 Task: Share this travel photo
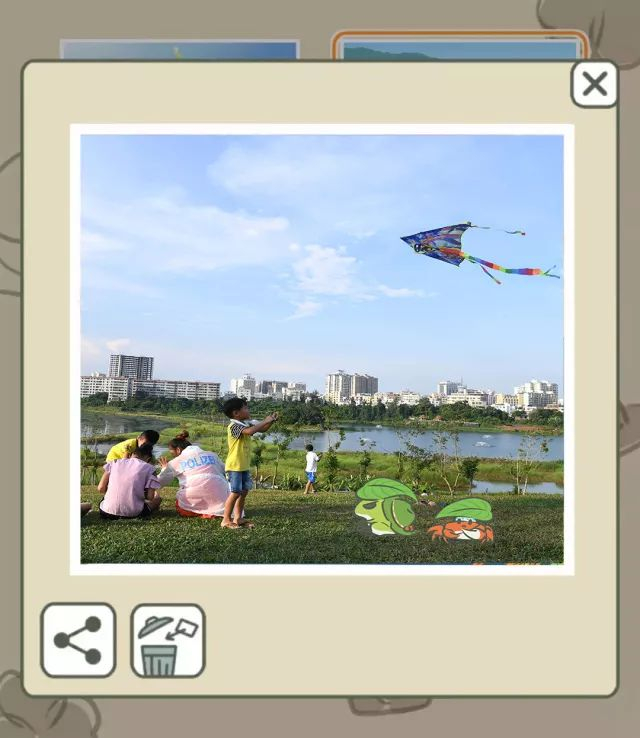click(78, 640)
